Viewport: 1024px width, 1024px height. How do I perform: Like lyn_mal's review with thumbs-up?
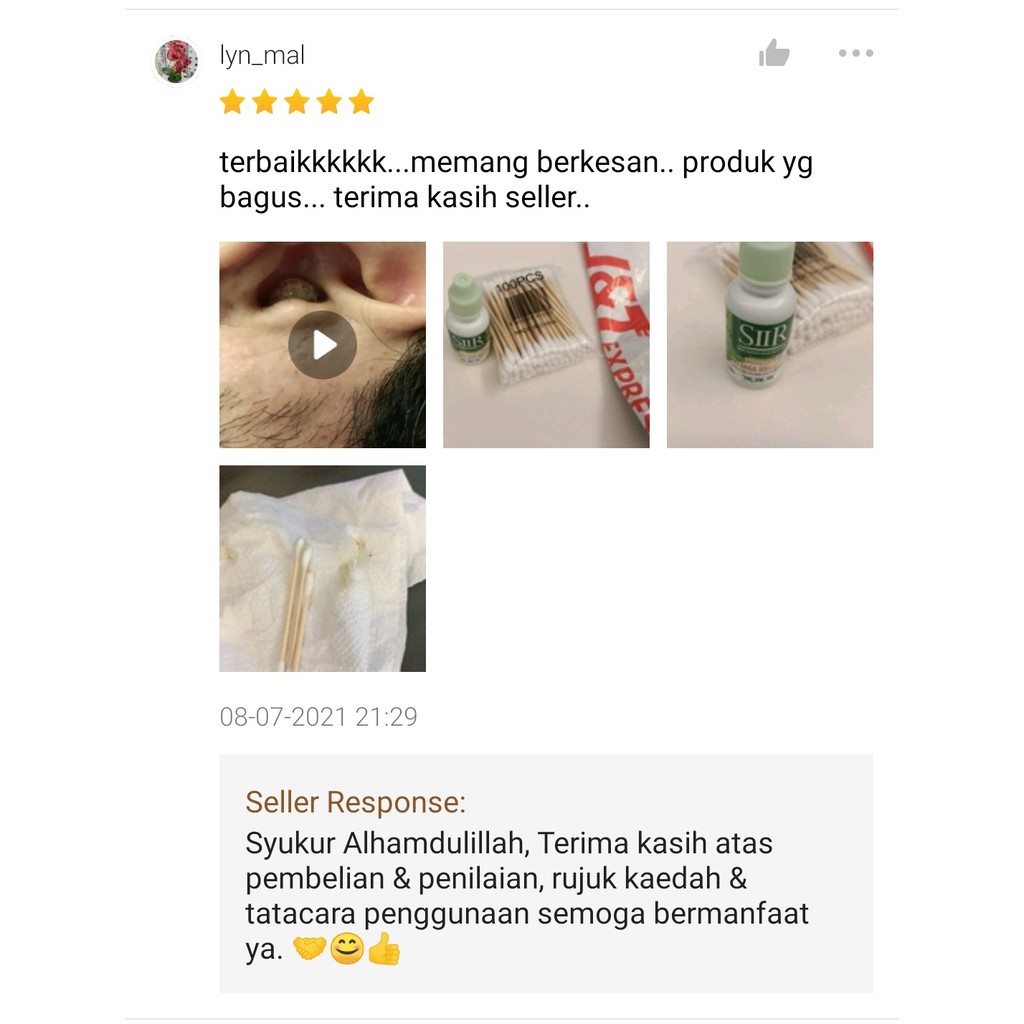(774, 54)
